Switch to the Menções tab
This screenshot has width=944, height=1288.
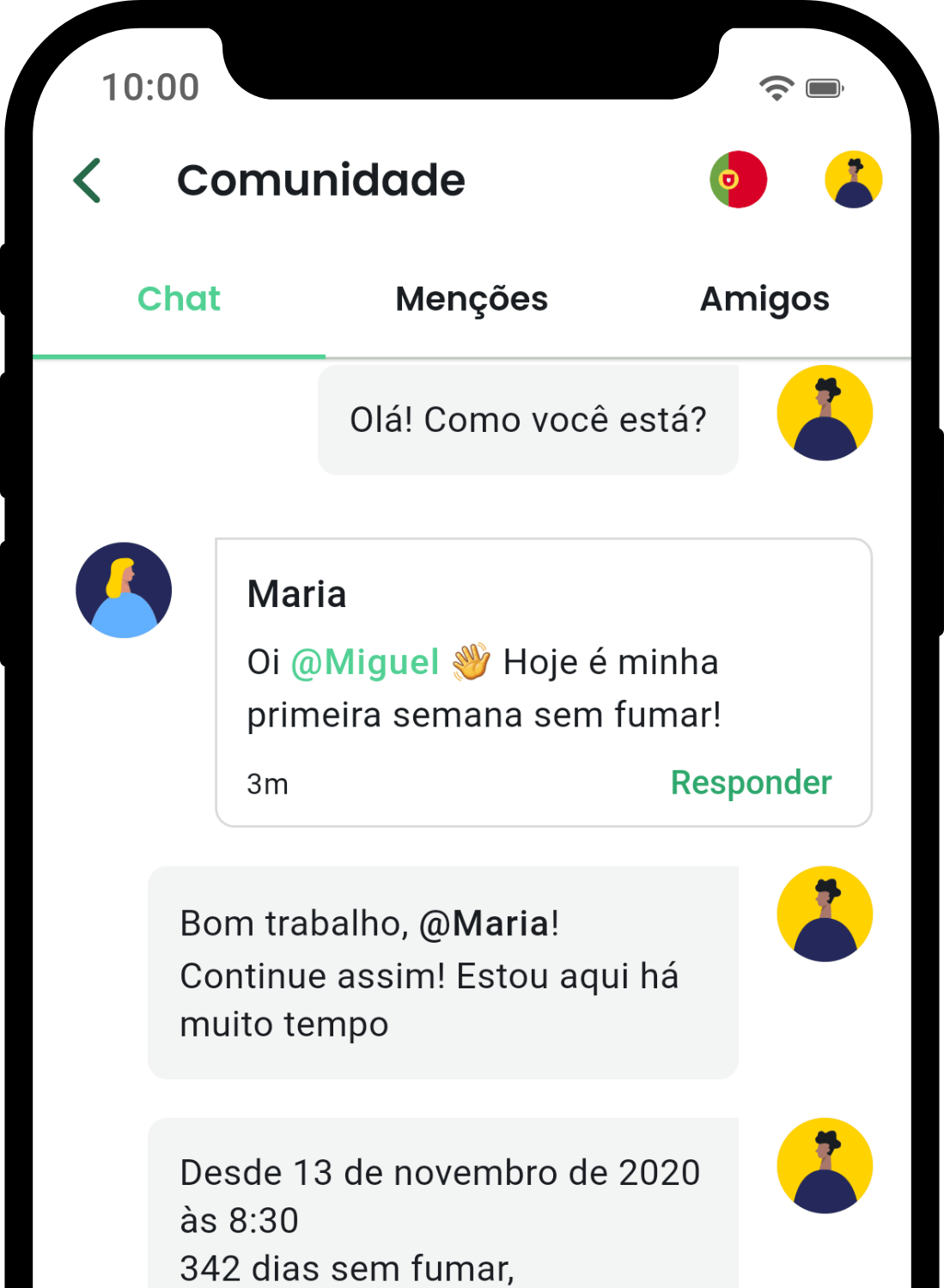[x=471, y=299]
